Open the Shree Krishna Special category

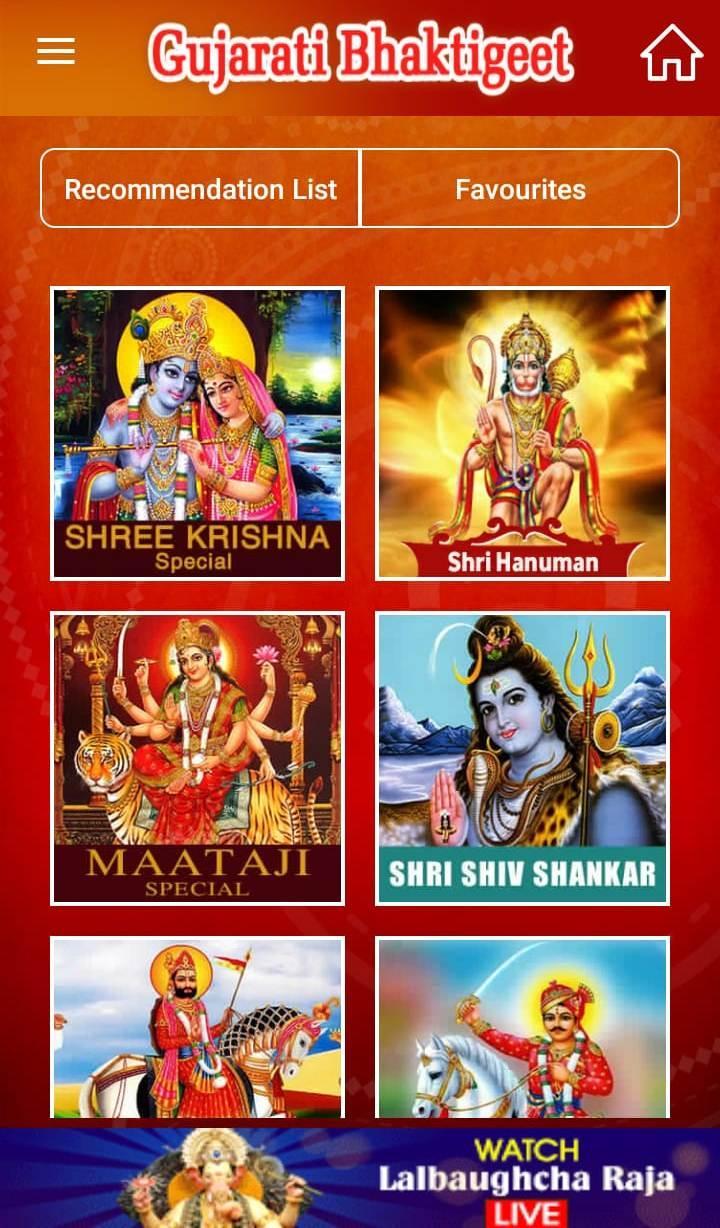196,432
